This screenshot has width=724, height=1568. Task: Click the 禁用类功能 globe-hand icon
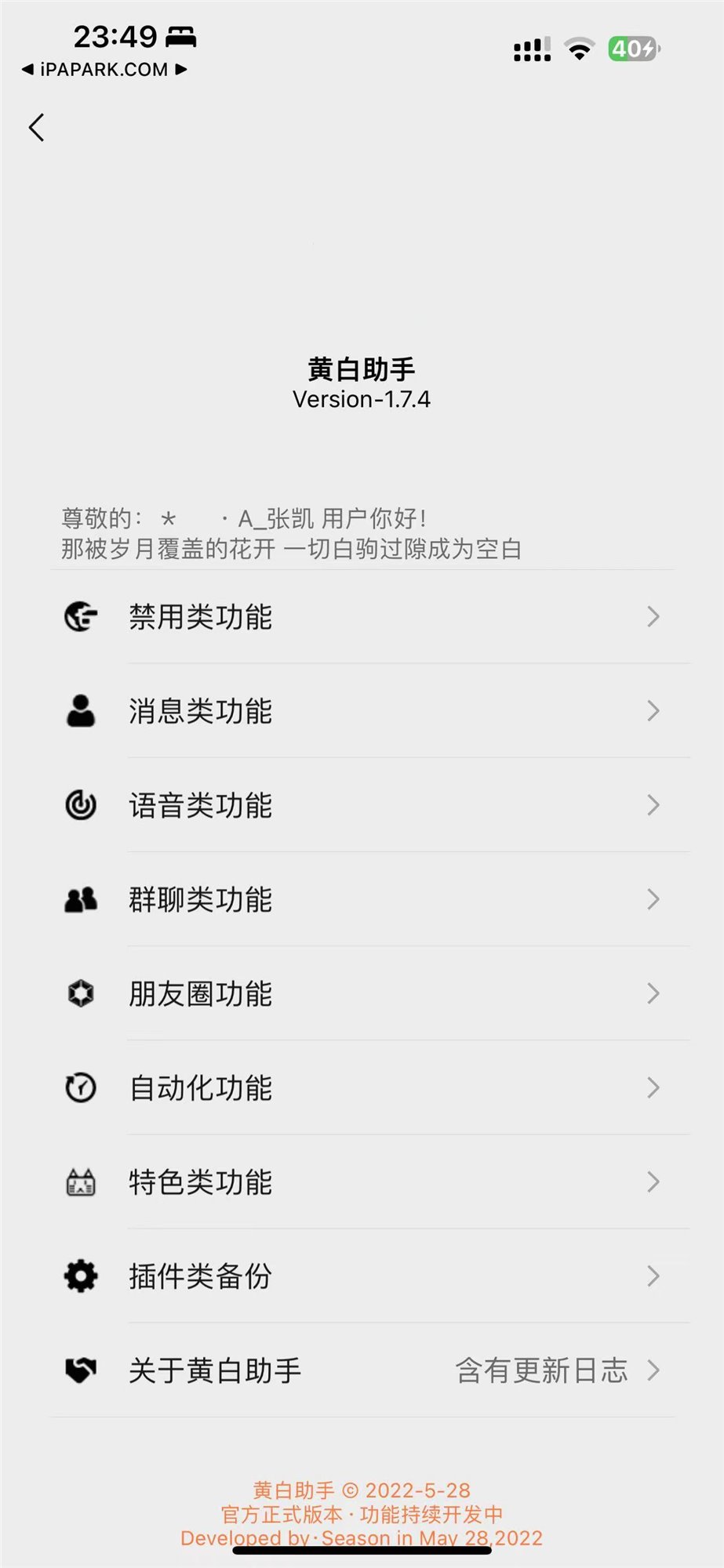[80, 617]
